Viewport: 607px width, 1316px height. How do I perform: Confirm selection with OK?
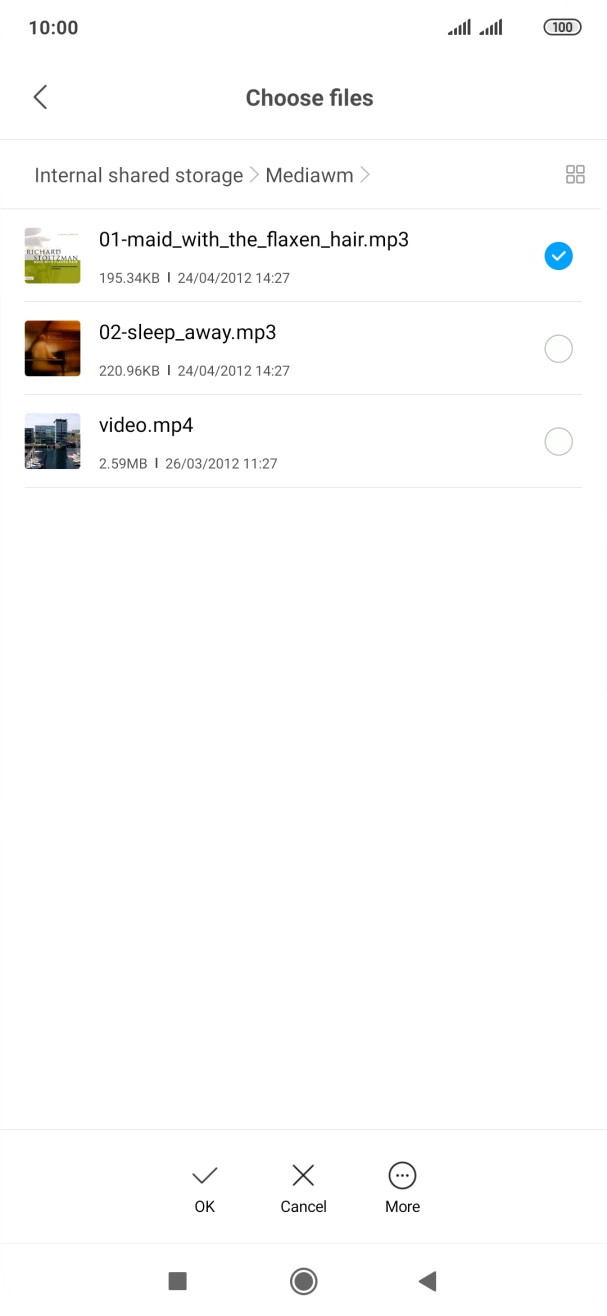(x=205, y=1188)
